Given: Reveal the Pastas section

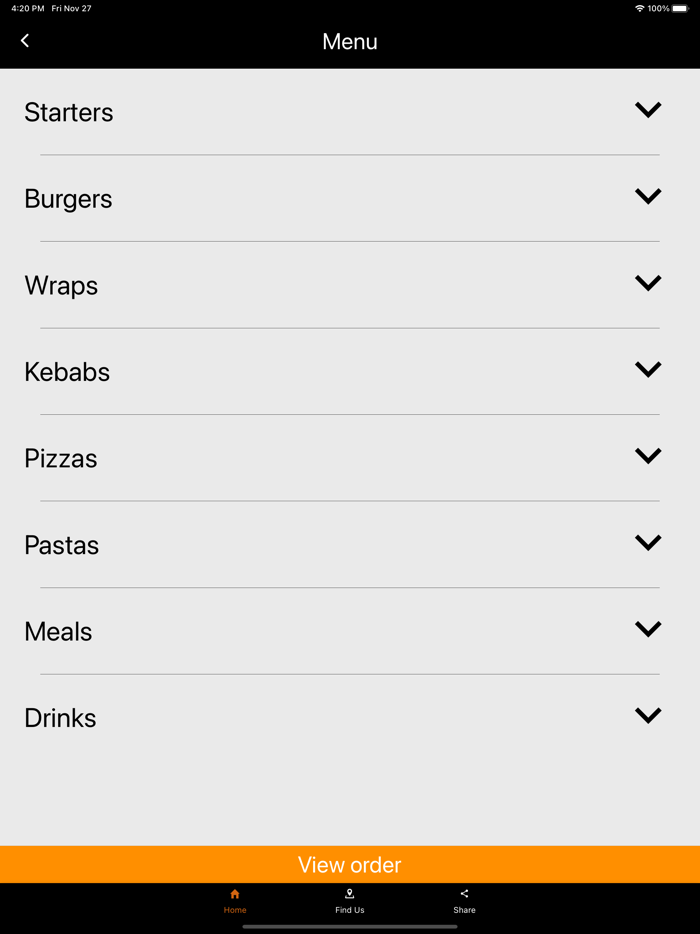Looking at the screenshot, I should [648, 543].
